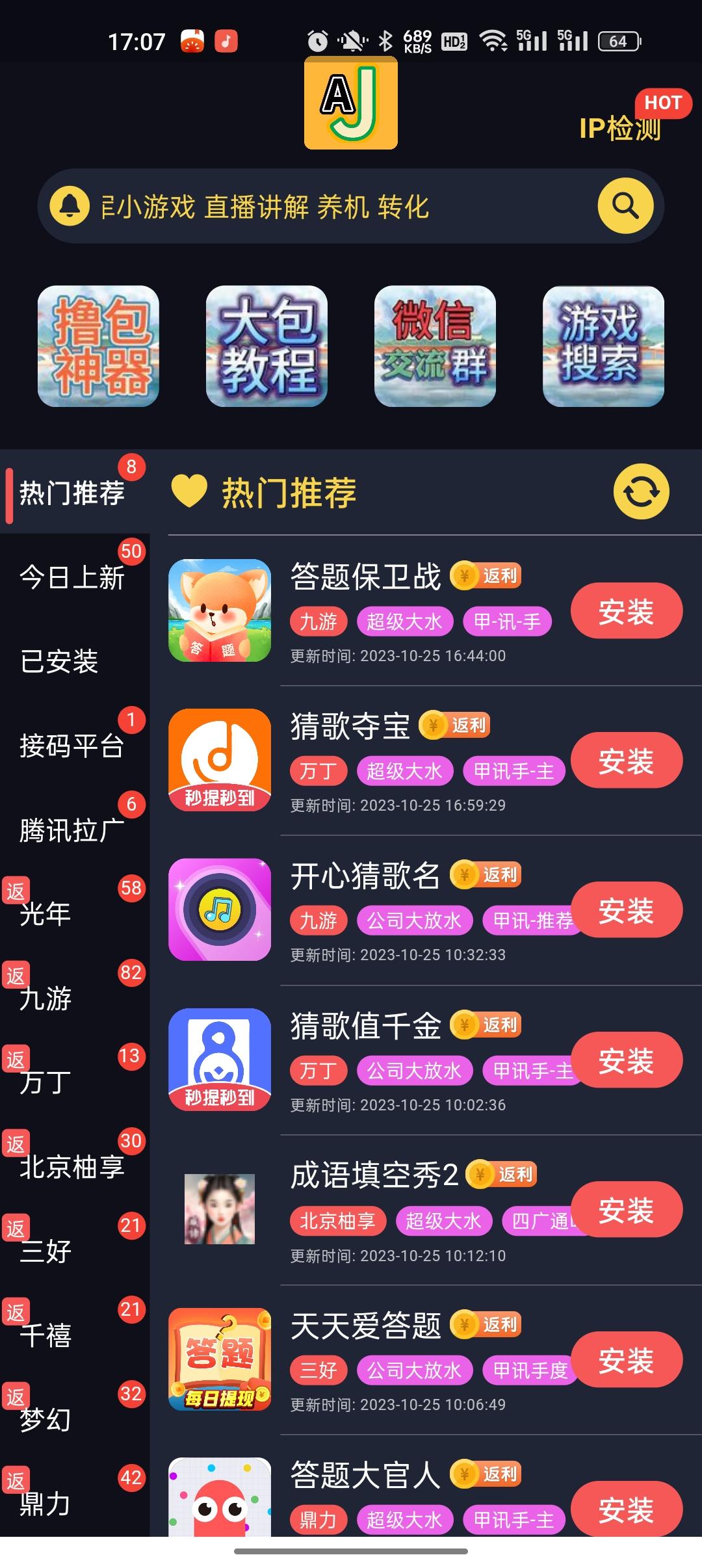Install 答题保卫战
The image size is (702, 1568).
626,611
